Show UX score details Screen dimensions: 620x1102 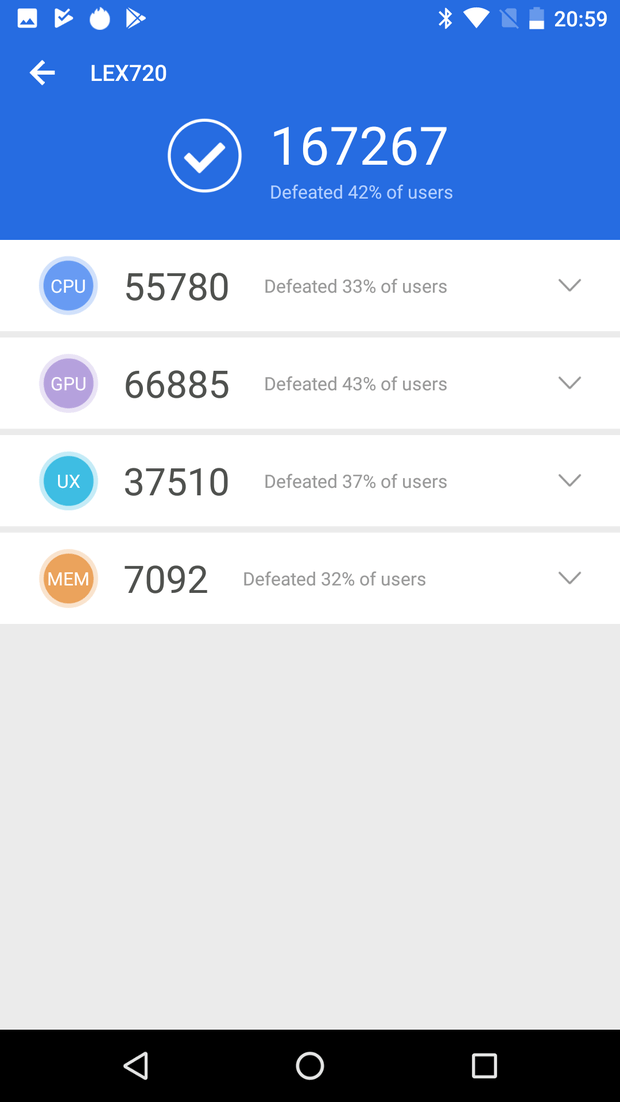[x=569, y=481]
